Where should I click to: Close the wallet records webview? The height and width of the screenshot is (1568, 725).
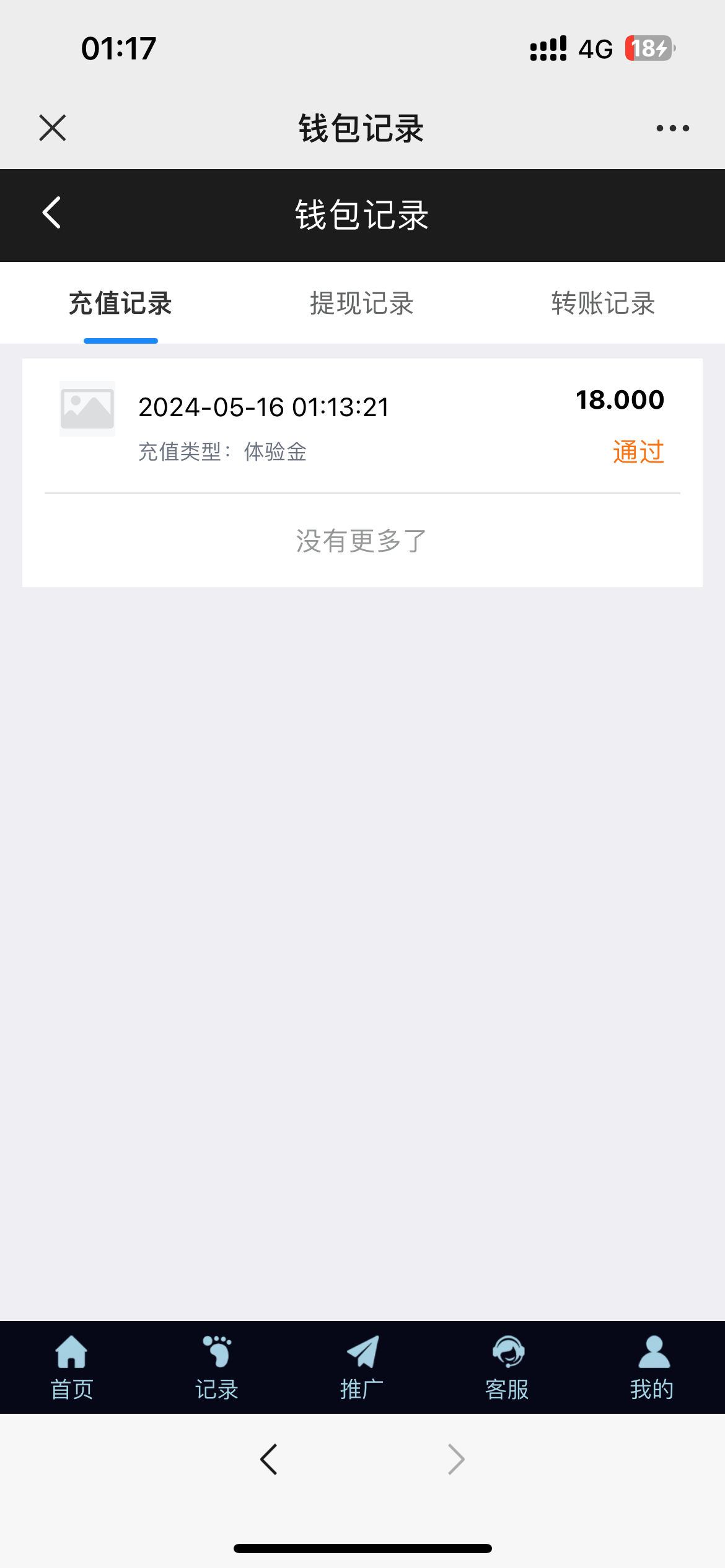pyautogui.click(x=53, y=128)
